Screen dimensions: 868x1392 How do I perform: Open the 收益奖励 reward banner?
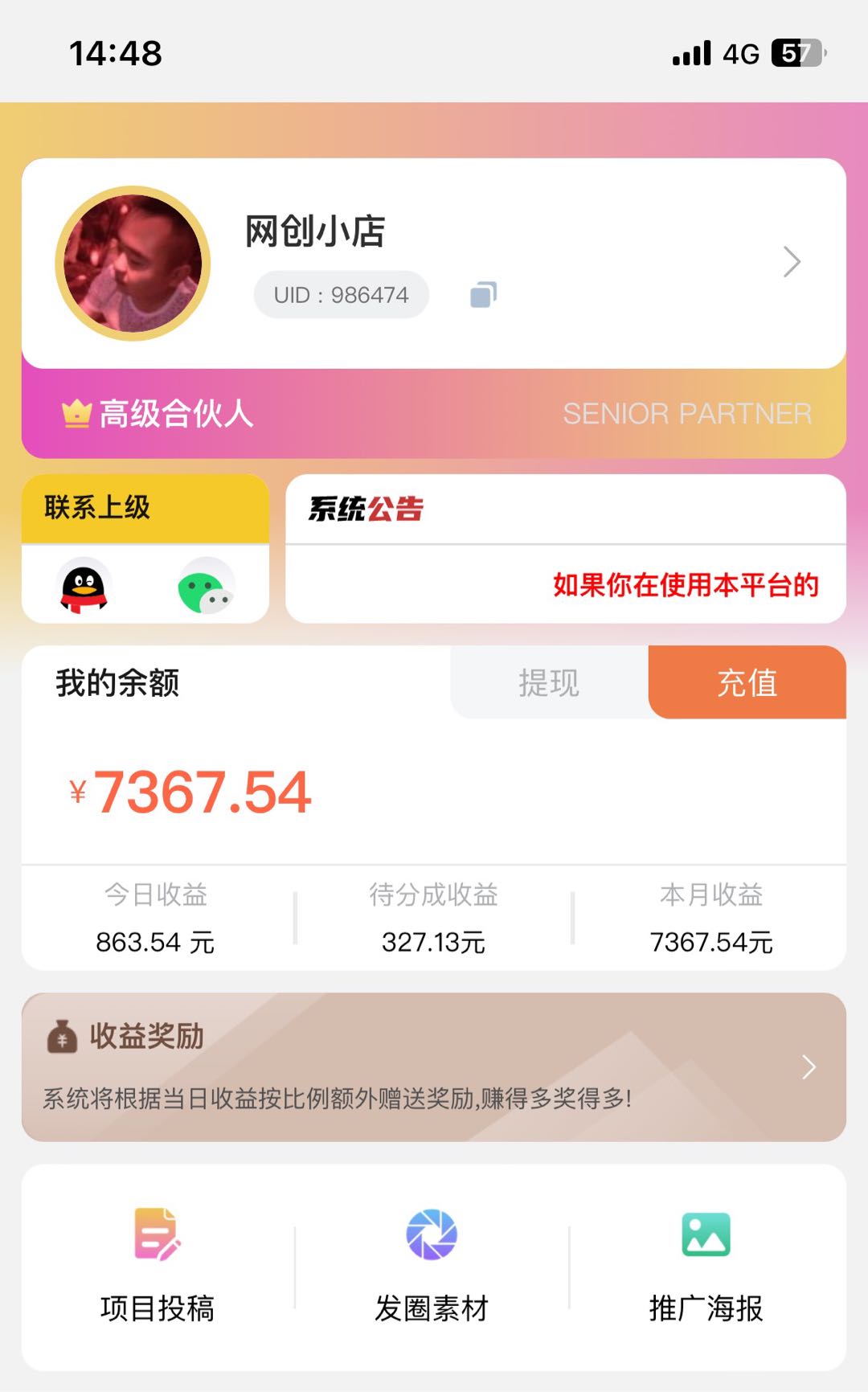pyautogui.click(x=434, y=1067)
